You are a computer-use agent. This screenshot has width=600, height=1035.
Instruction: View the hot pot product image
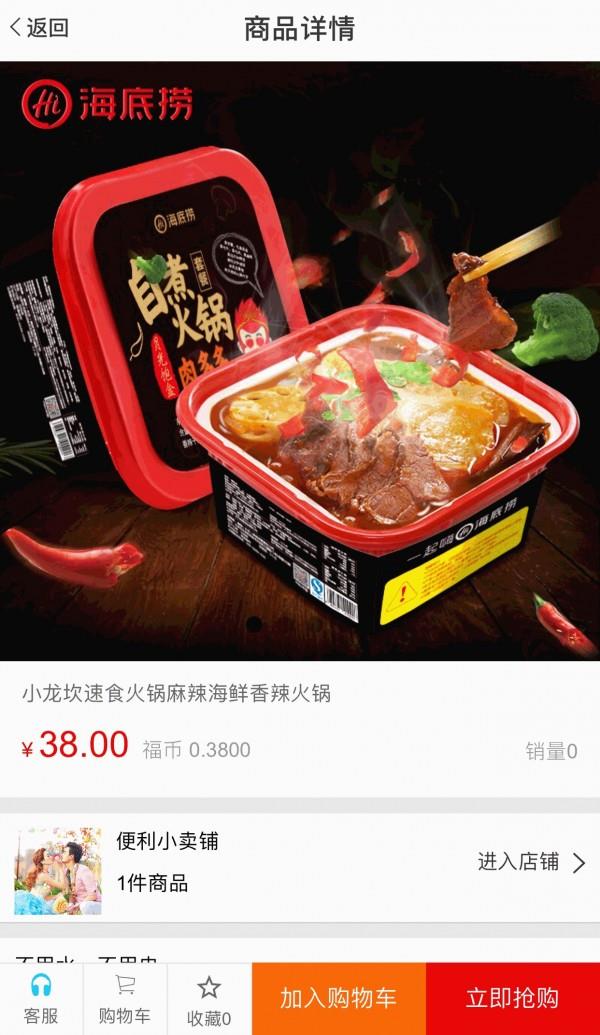click(300, 360)
